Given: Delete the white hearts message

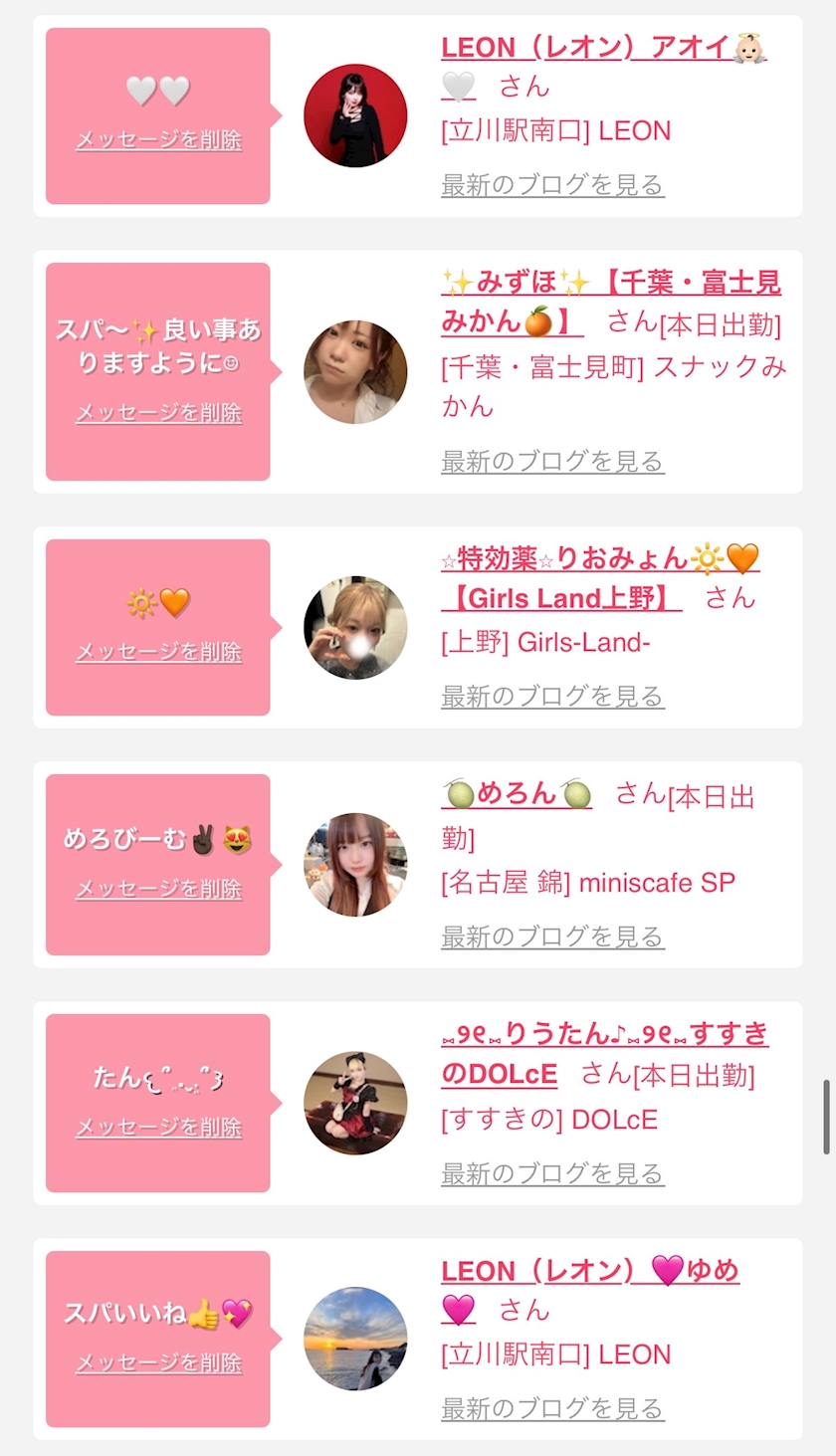Looking at the screenshot, I should [x=158, y=140].
